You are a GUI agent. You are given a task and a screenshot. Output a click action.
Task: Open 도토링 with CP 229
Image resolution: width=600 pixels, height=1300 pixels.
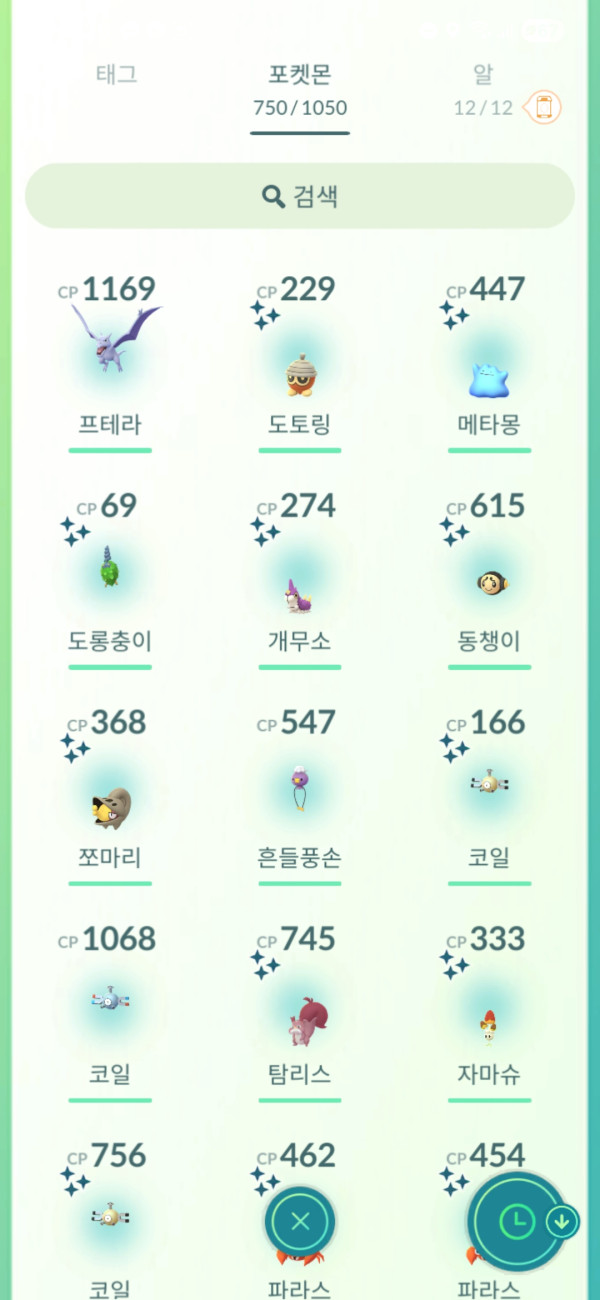(x=299, y=360)
